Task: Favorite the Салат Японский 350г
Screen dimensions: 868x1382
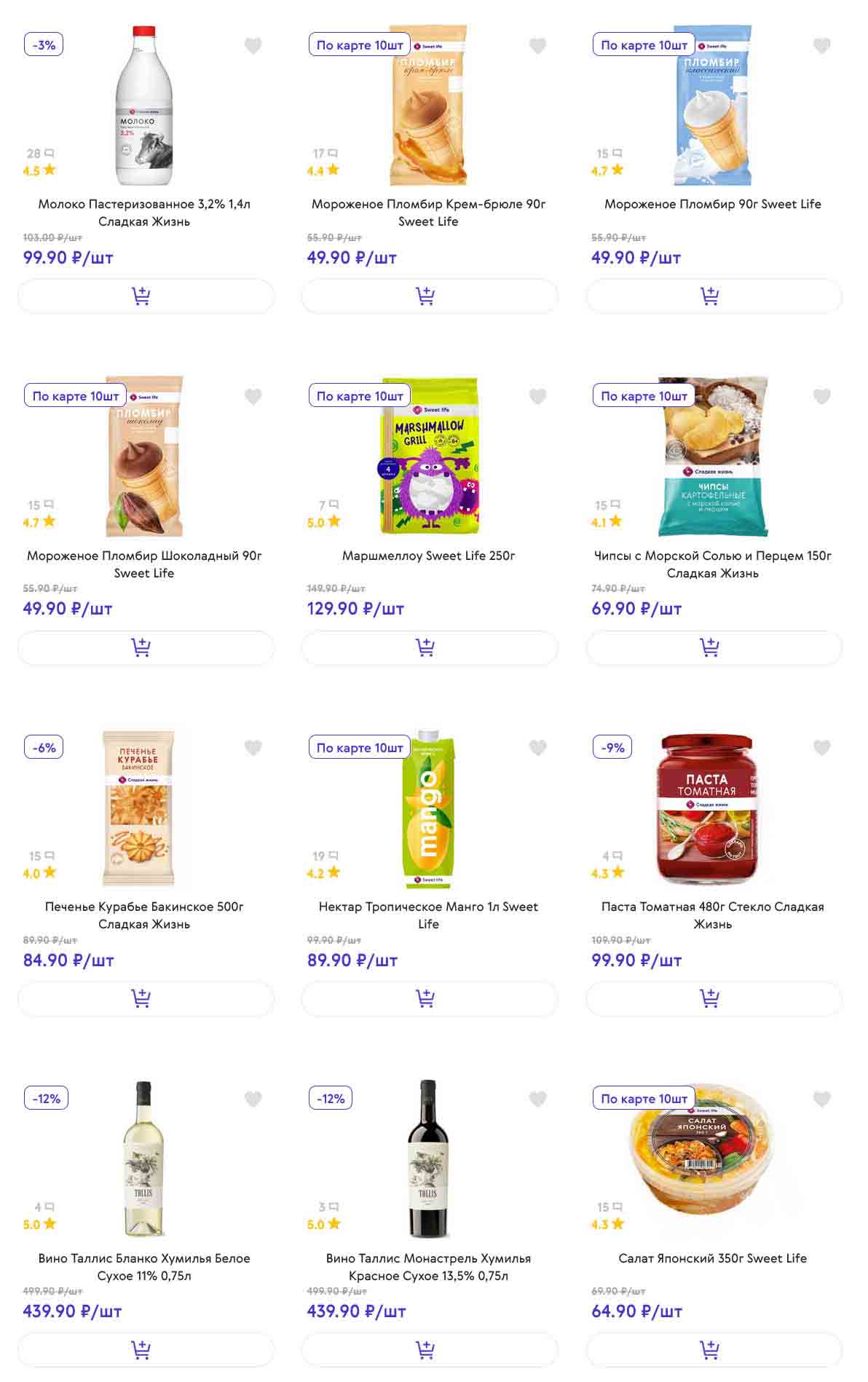Action: (x=821, y=1099)
